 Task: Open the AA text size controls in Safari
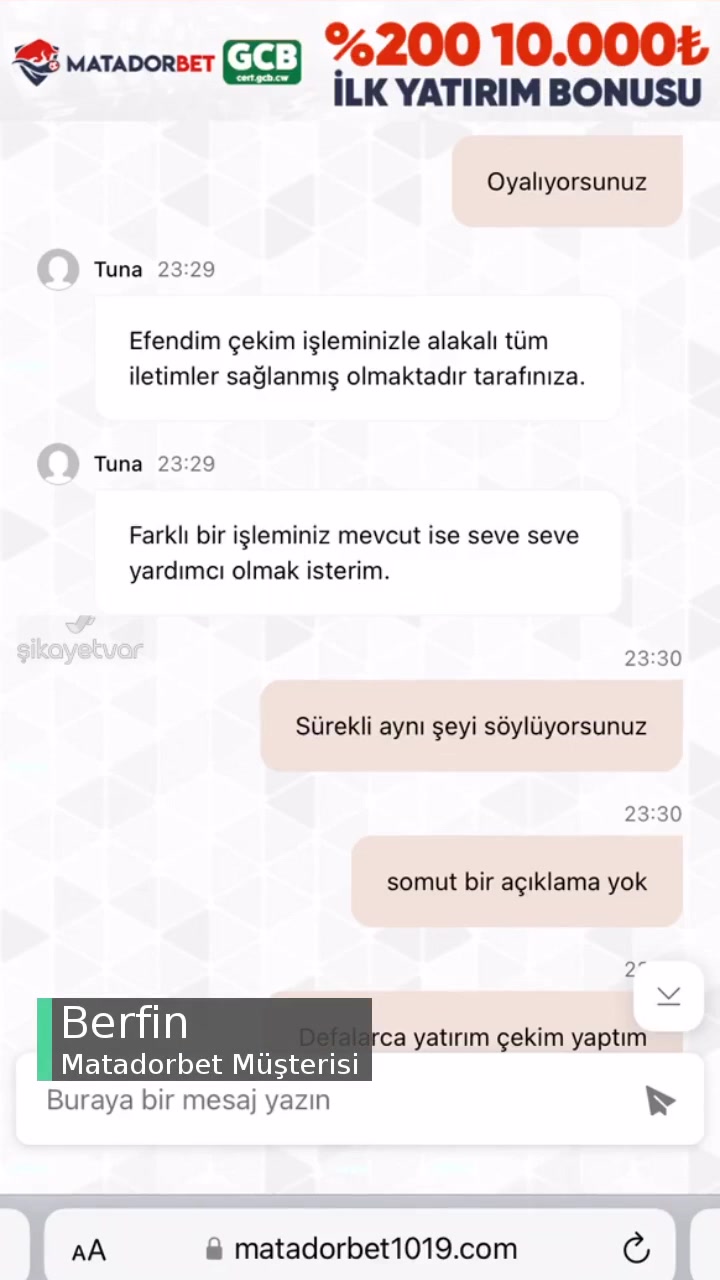tap(88, 1248)
